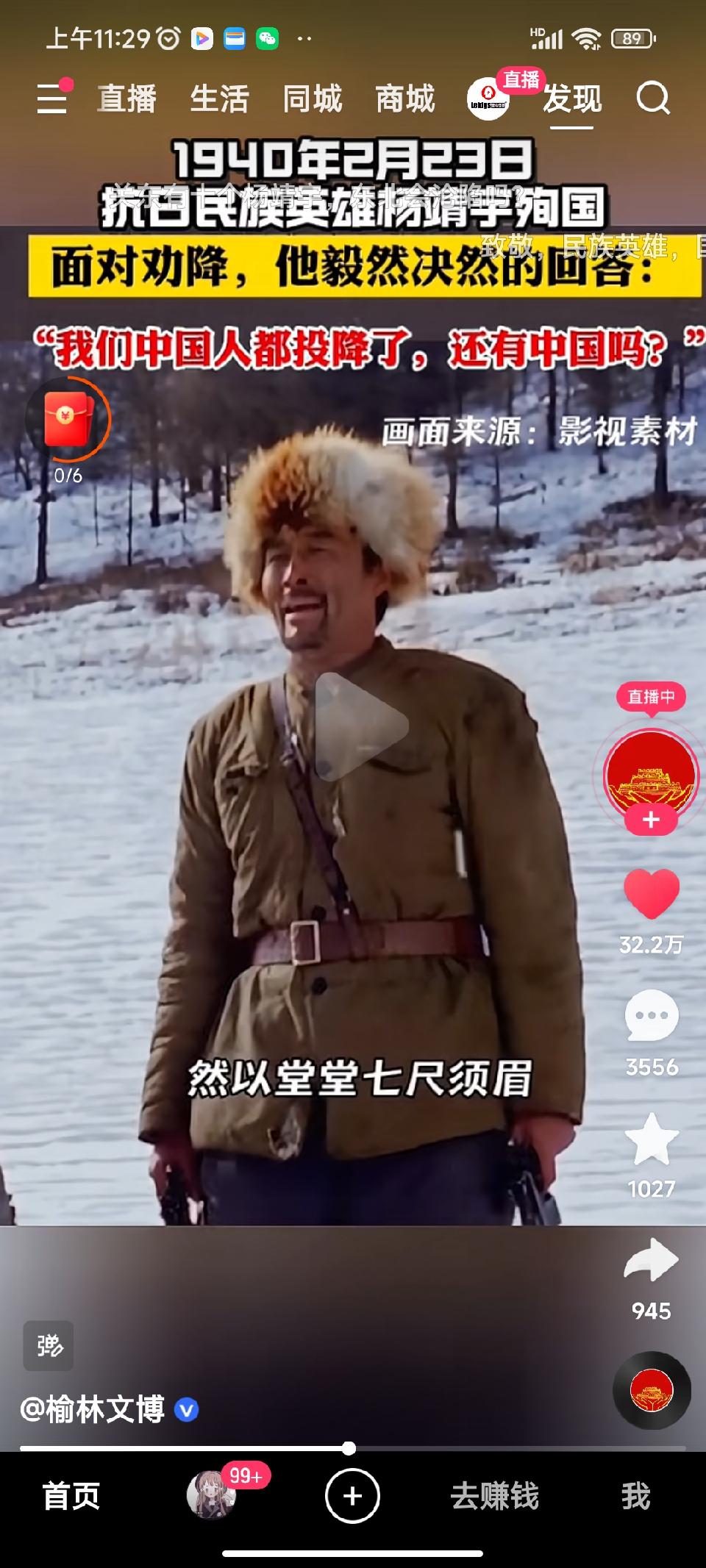Go to the 商城 tab
The width and height of the screenshot is (706, 1568).
405,99
